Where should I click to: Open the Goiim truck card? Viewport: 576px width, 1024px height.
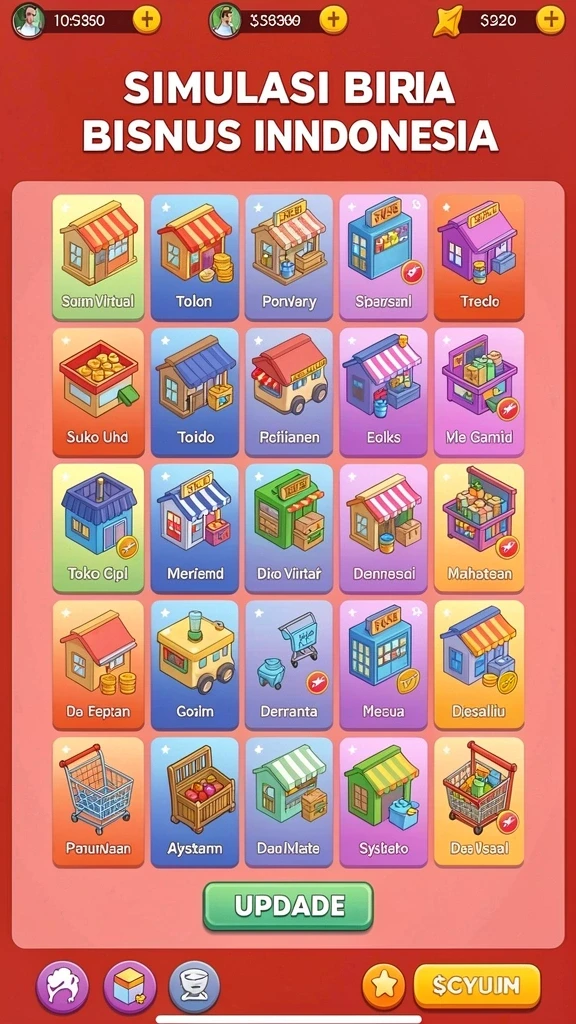[x=194, y=665]
